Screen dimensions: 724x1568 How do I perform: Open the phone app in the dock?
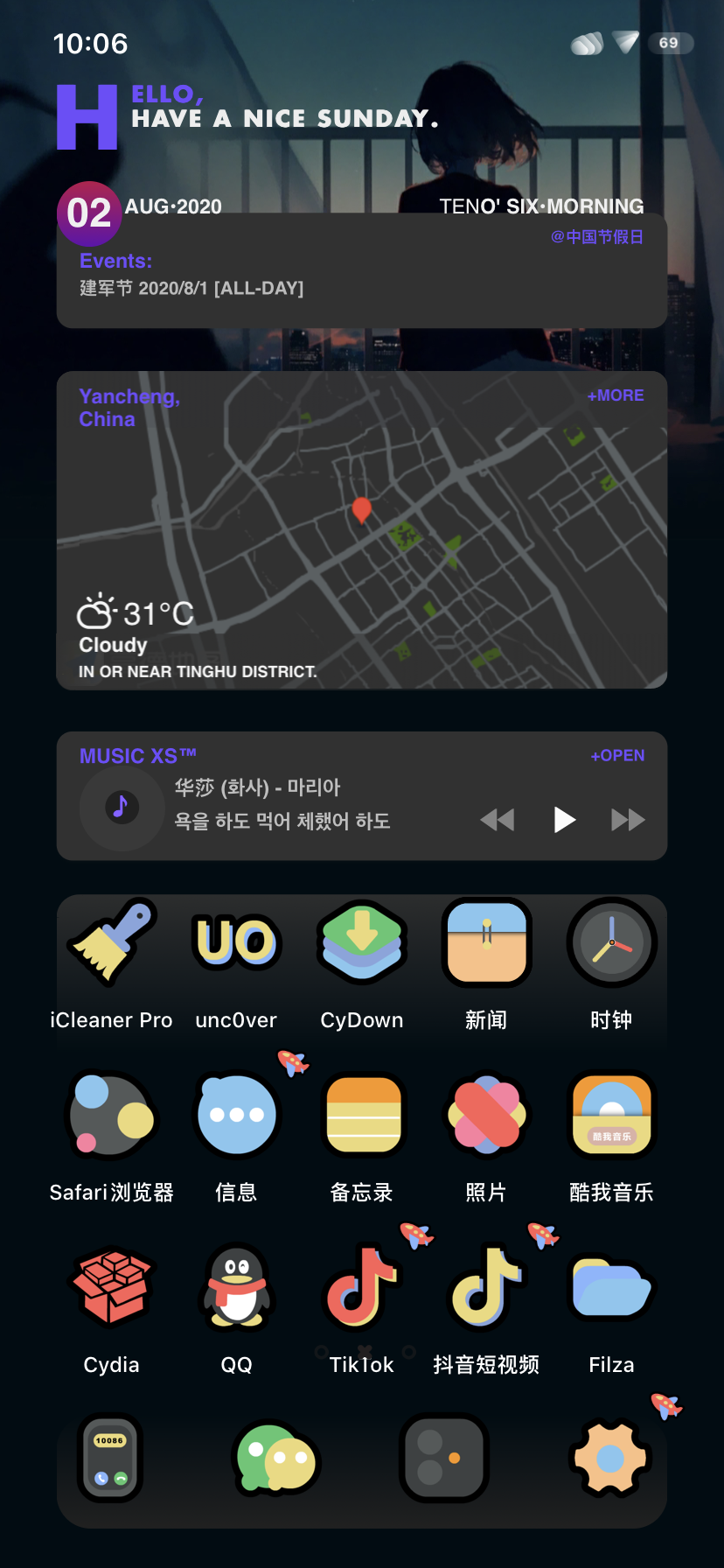coord(110,1459)
